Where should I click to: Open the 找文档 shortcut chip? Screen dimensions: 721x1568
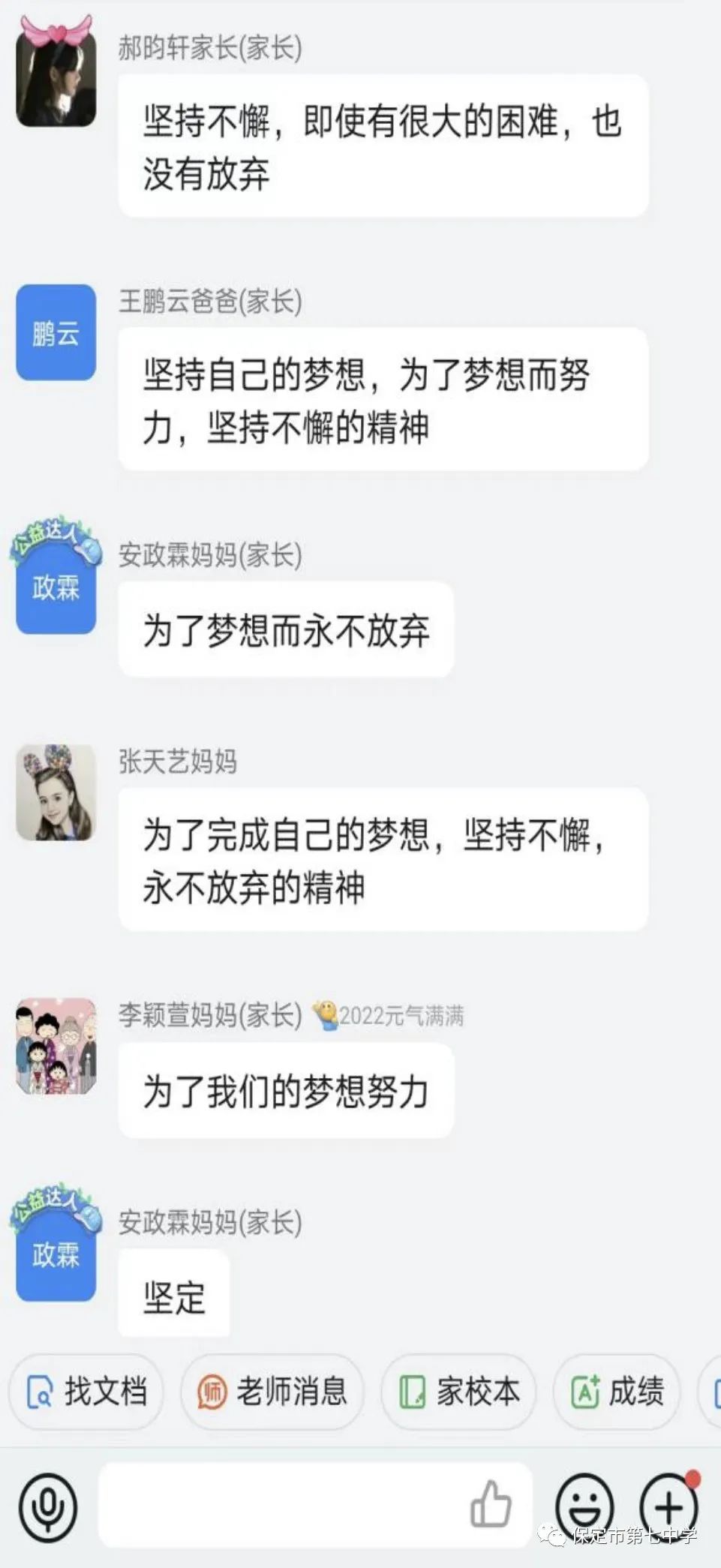pyautogui.click(x=86, y=1392)
